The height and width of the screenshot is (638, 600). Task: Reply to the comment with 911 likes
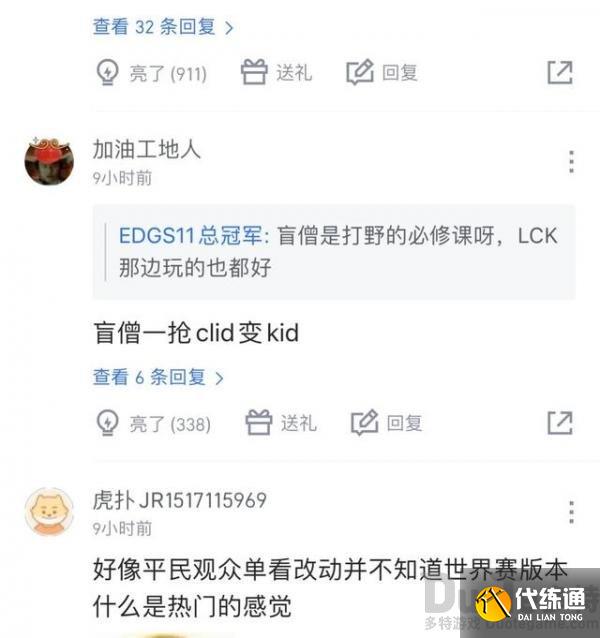pyautogui.click(x=381, y=73)
